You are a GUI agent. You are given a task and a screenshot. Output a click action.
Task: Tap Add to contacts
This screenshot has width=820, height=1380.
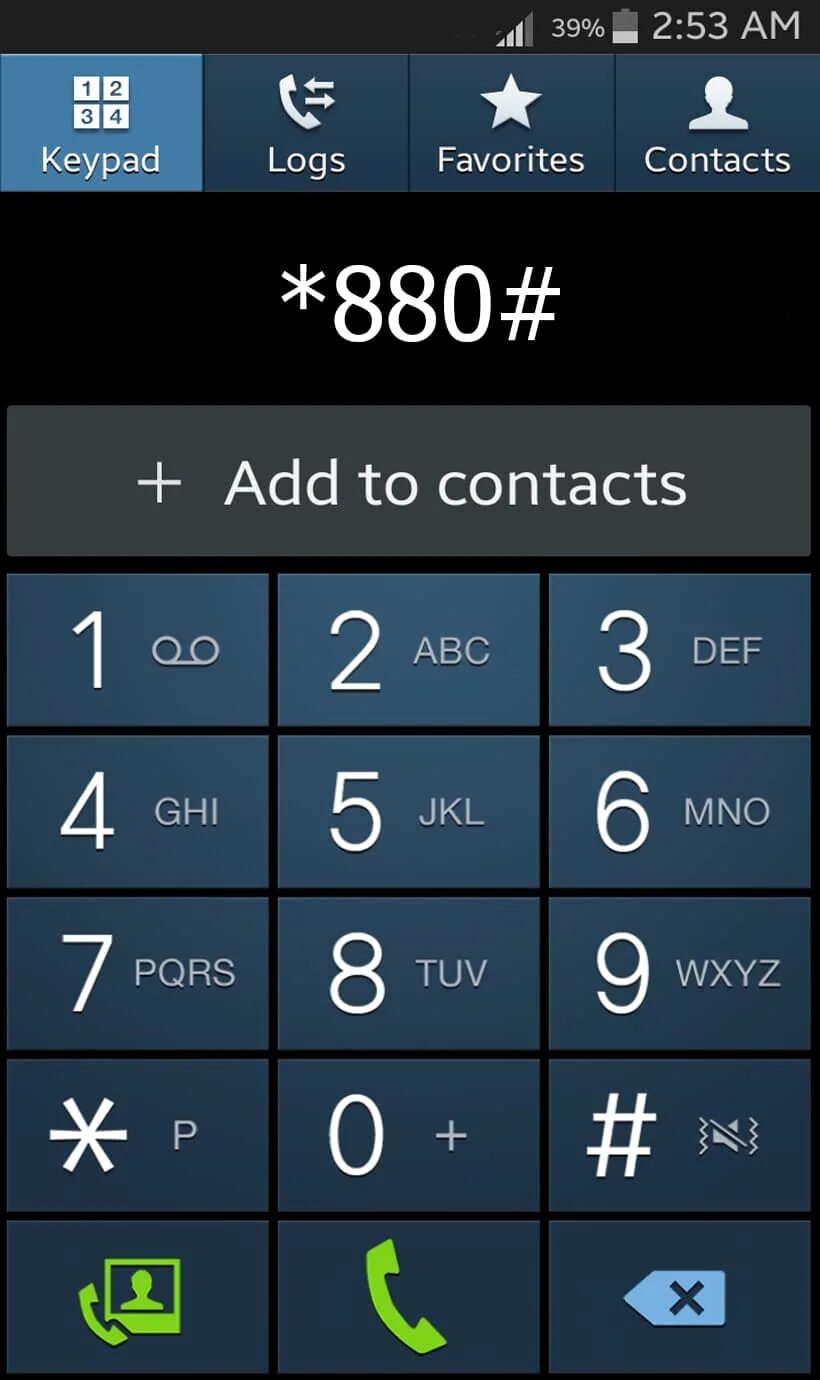[409, 482]
